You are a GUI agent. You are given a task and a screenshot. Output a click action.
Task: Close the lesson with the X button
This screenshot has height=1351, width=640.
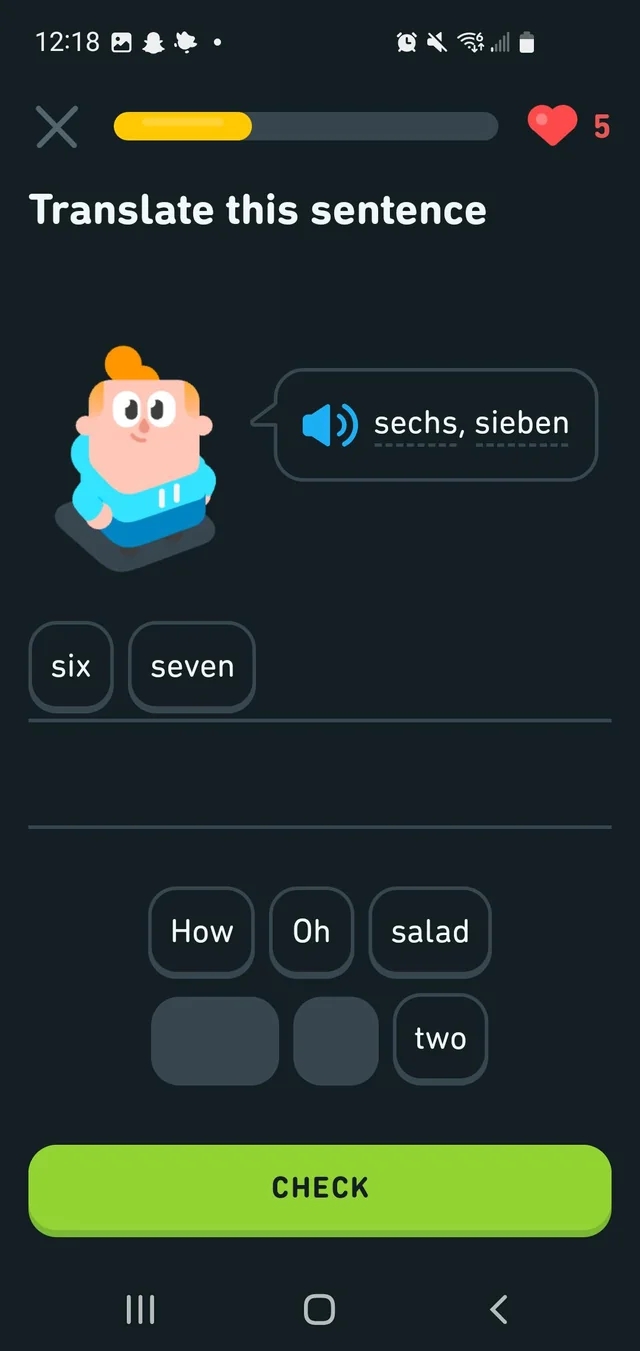click(56, 127)
